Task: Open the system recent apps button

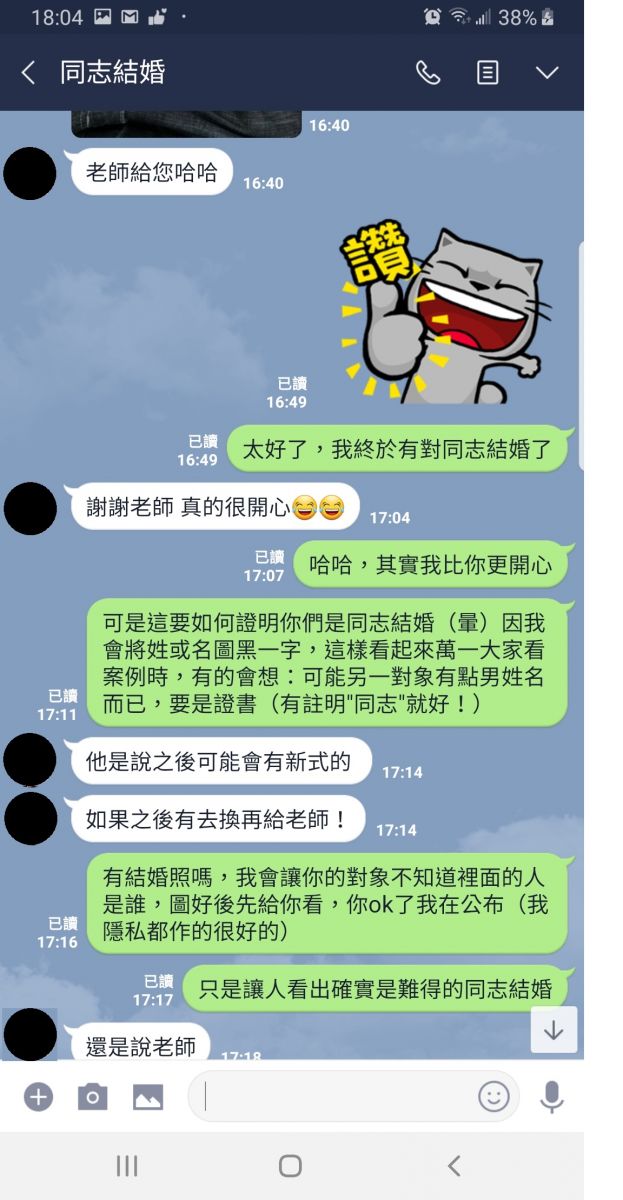Action: pyautogui.click(x=127, y=1166)
